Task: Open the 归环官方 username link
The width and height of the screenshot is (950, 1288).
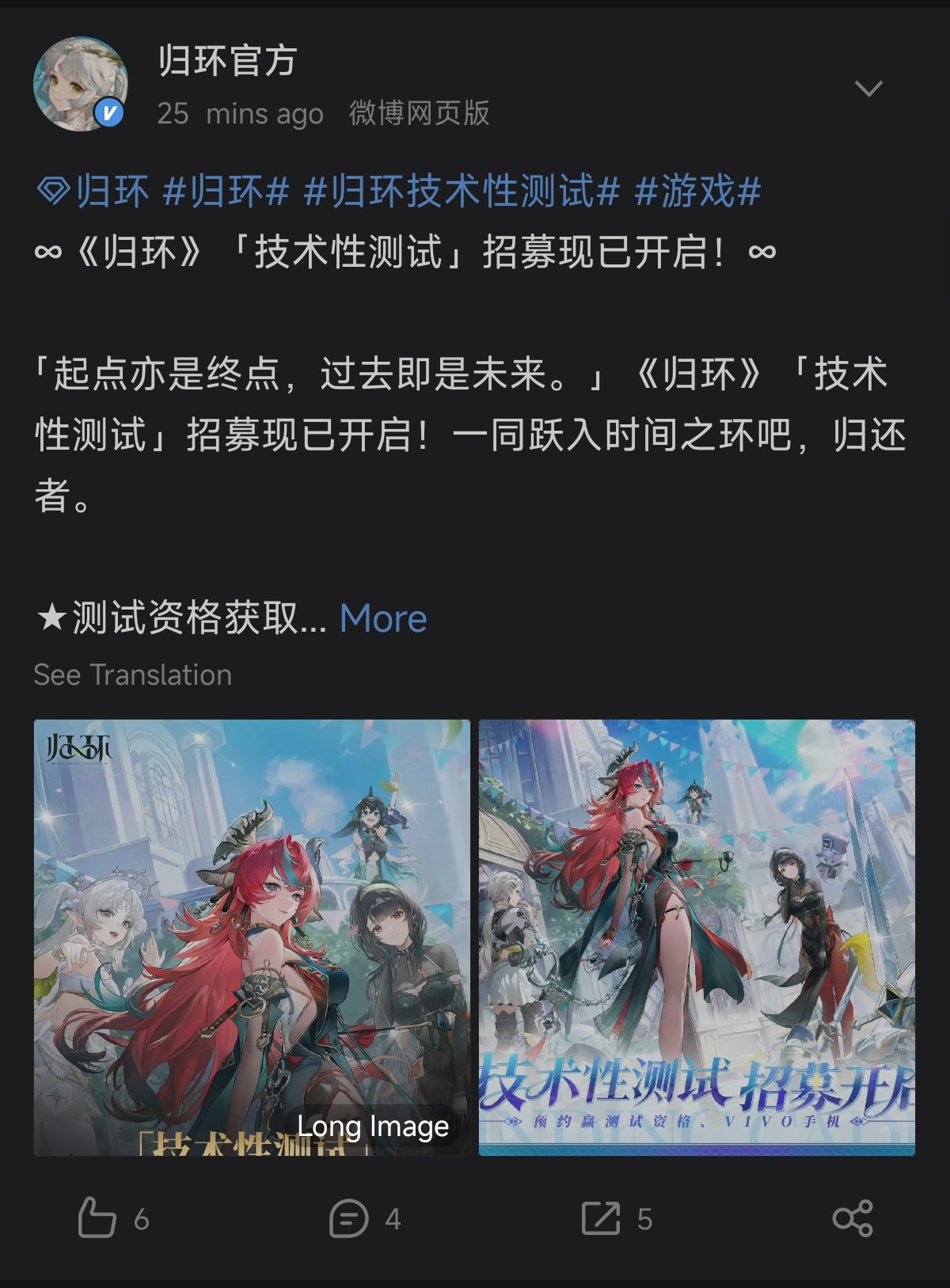Action: coord(227,61)
